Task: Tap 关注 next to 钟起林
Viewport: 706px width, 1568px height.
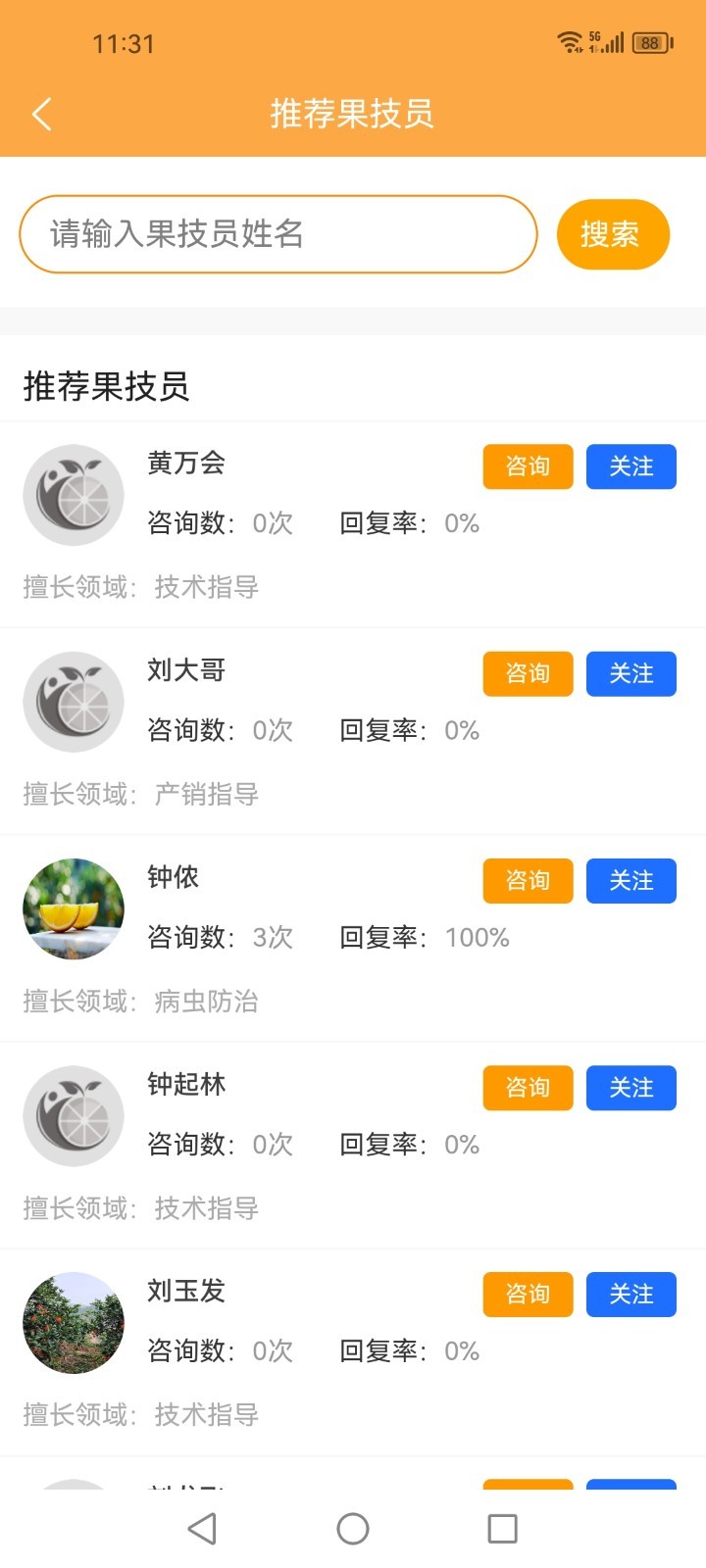Action: tap(630, 1088)
